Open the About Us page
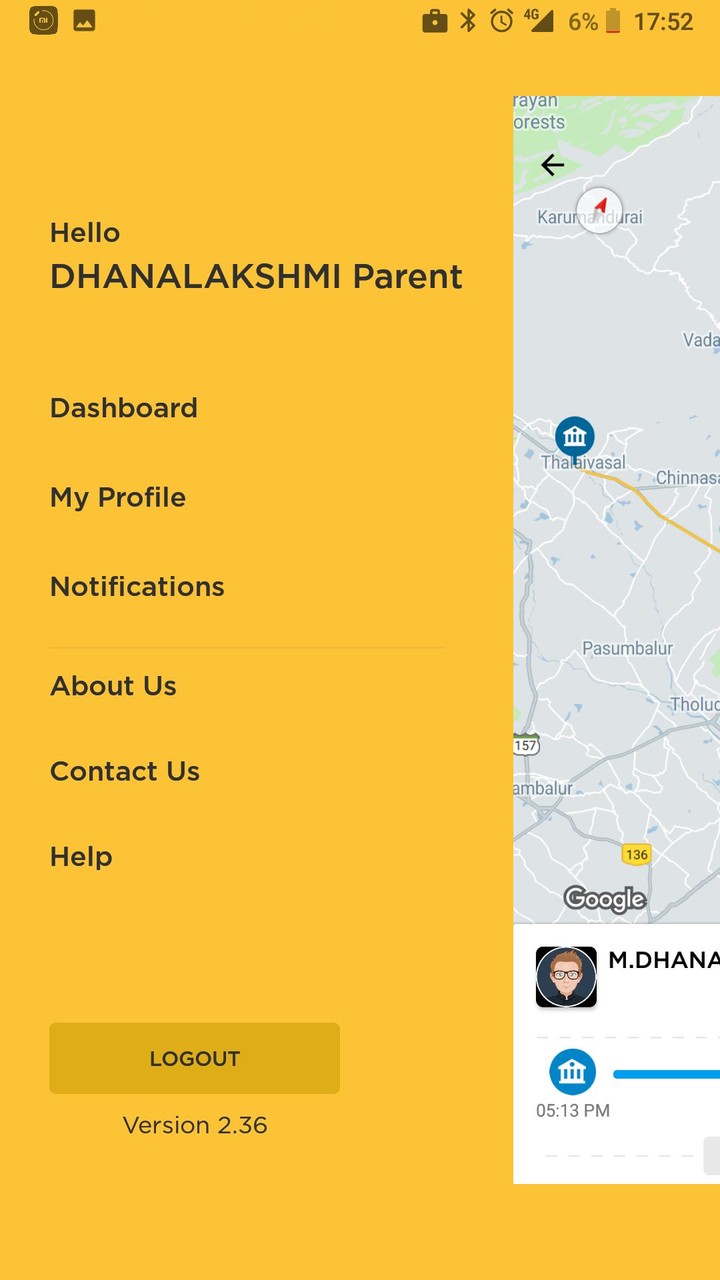The image size is (720, 1280). pos(113,686)
